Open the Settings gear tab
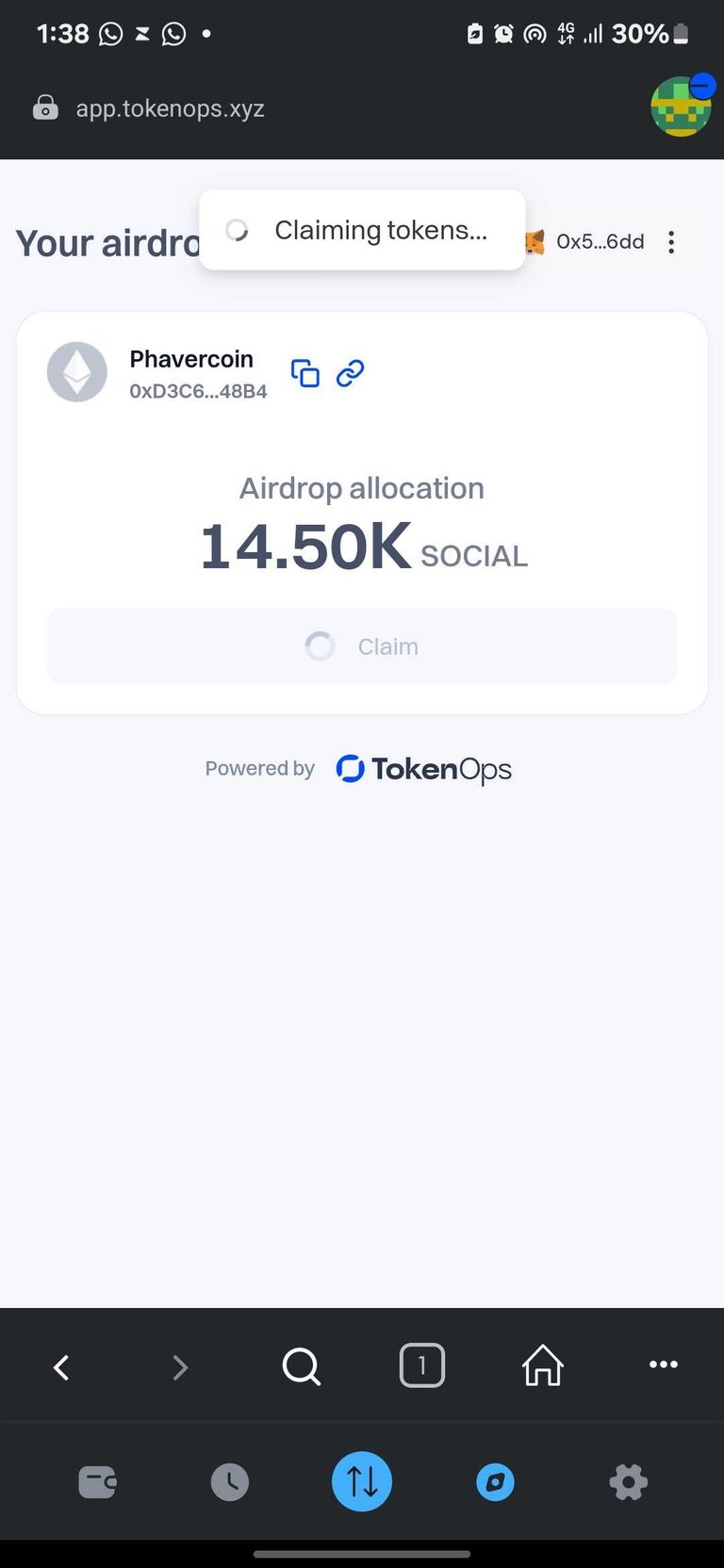 (x=629, y=1482)
